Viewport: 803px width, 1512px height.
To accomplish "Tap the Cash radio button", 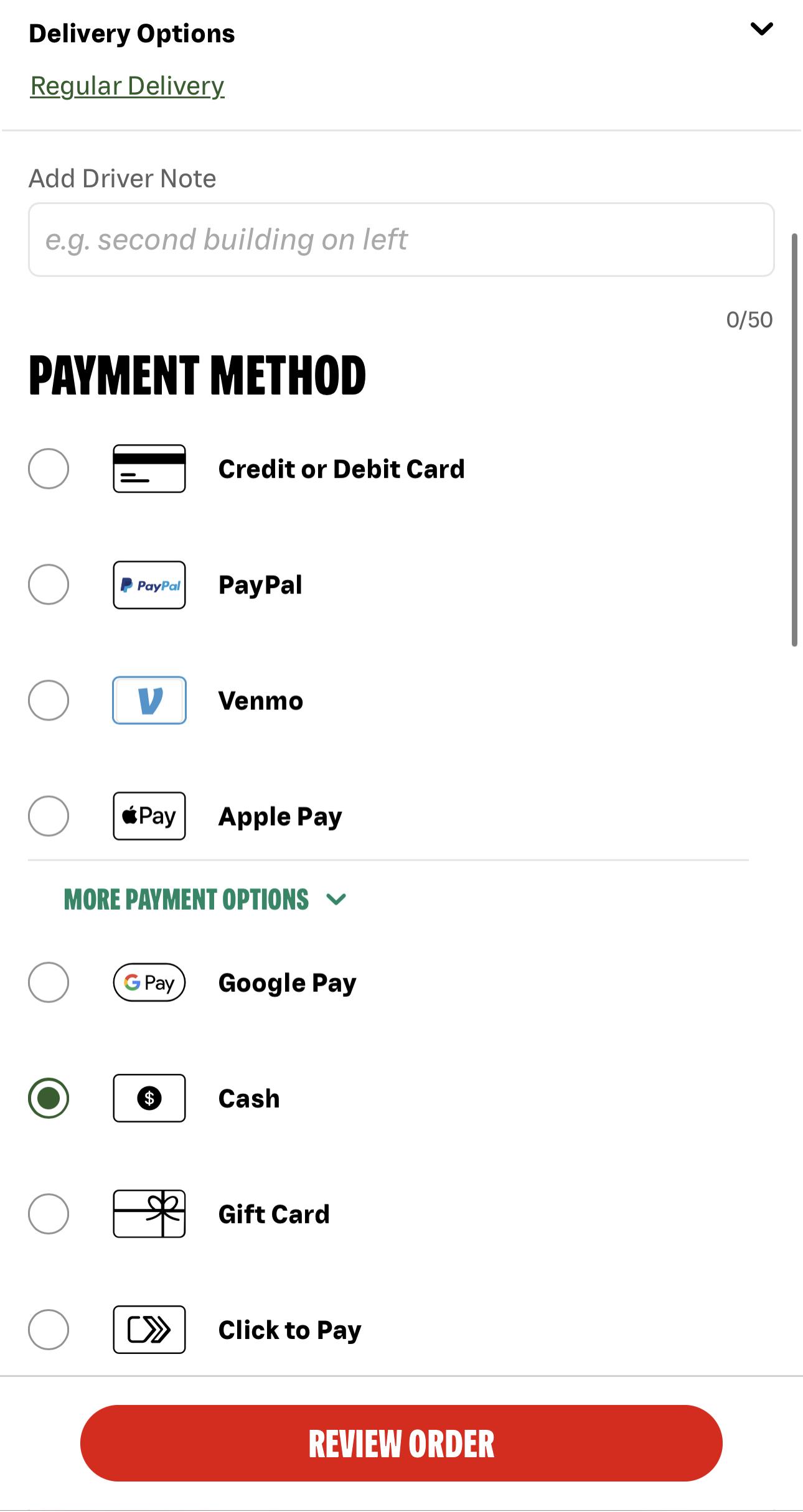I will coord(49,1098).
